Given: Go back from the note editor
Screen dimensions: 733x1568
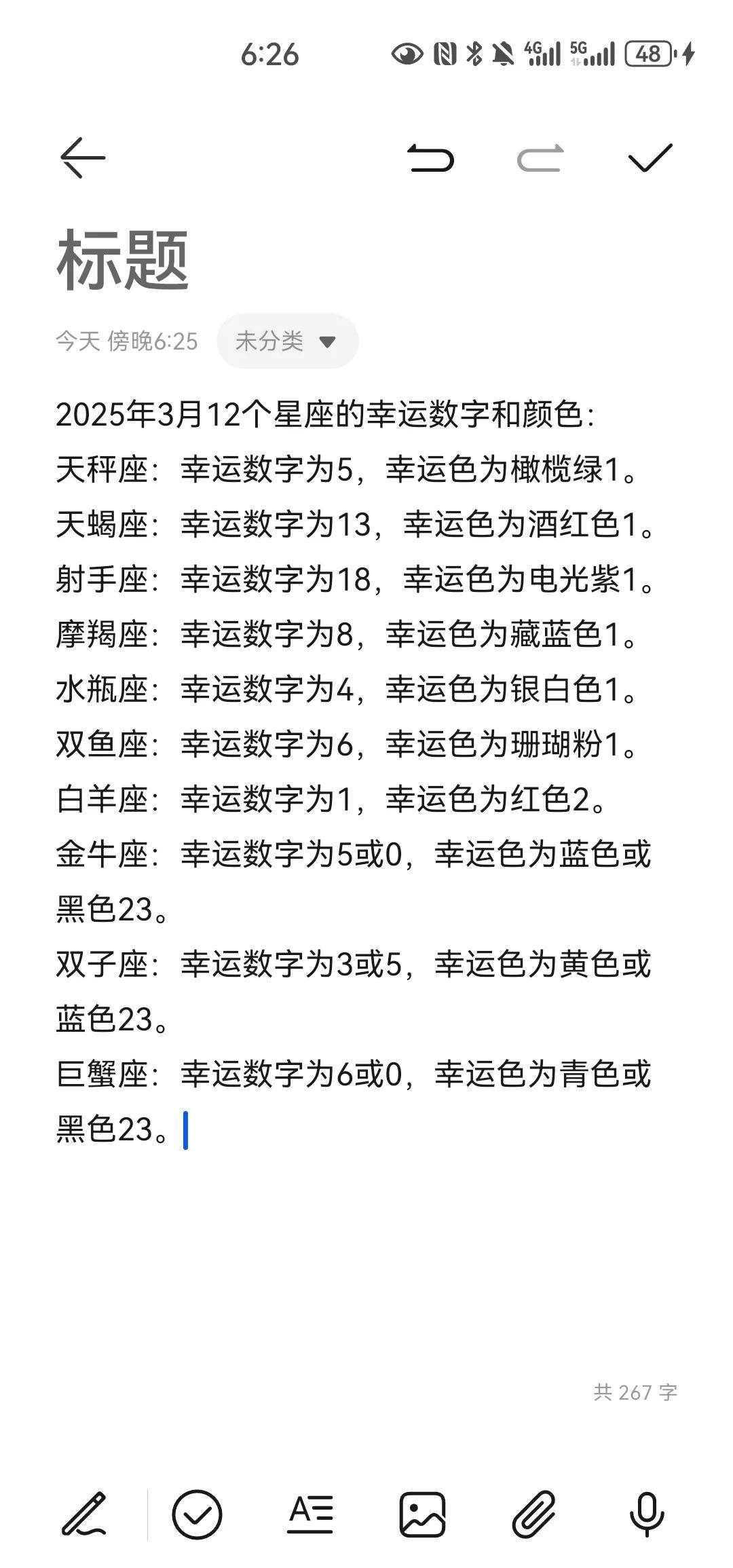Looking at the screenshot, I should 83,158.
